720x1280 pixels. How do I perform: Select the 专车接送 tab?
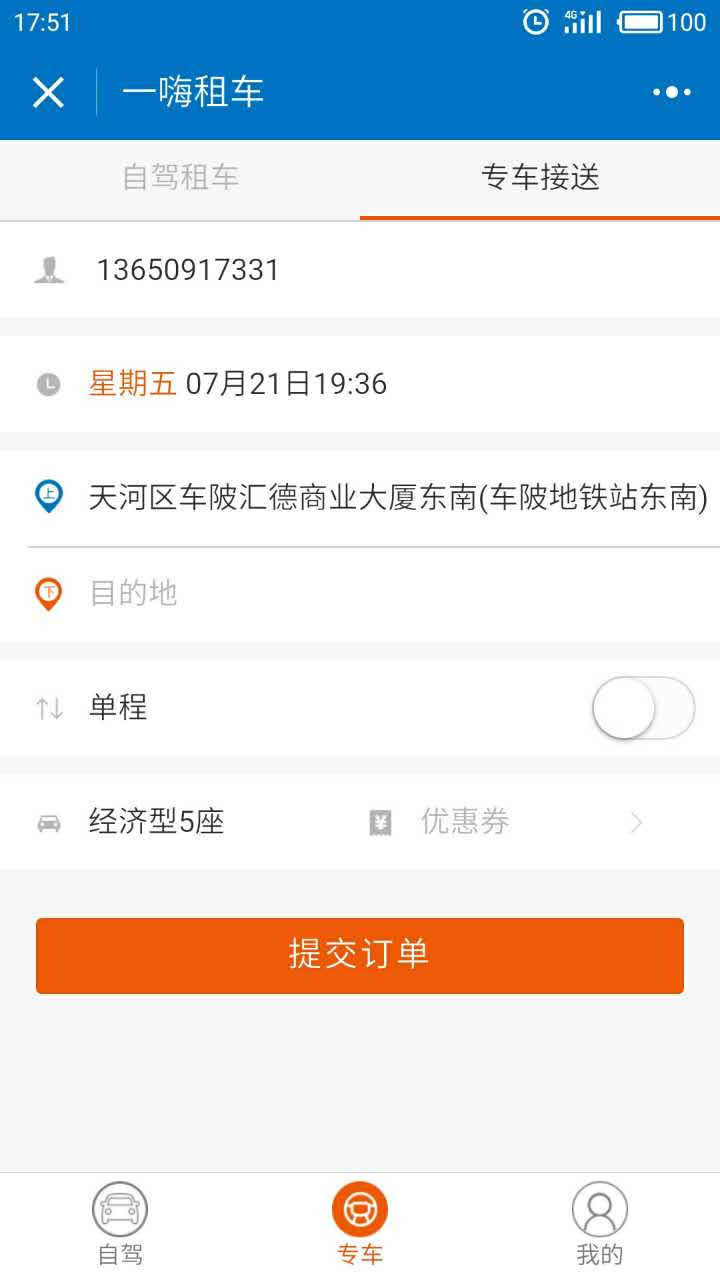click(x=540, y=178)
